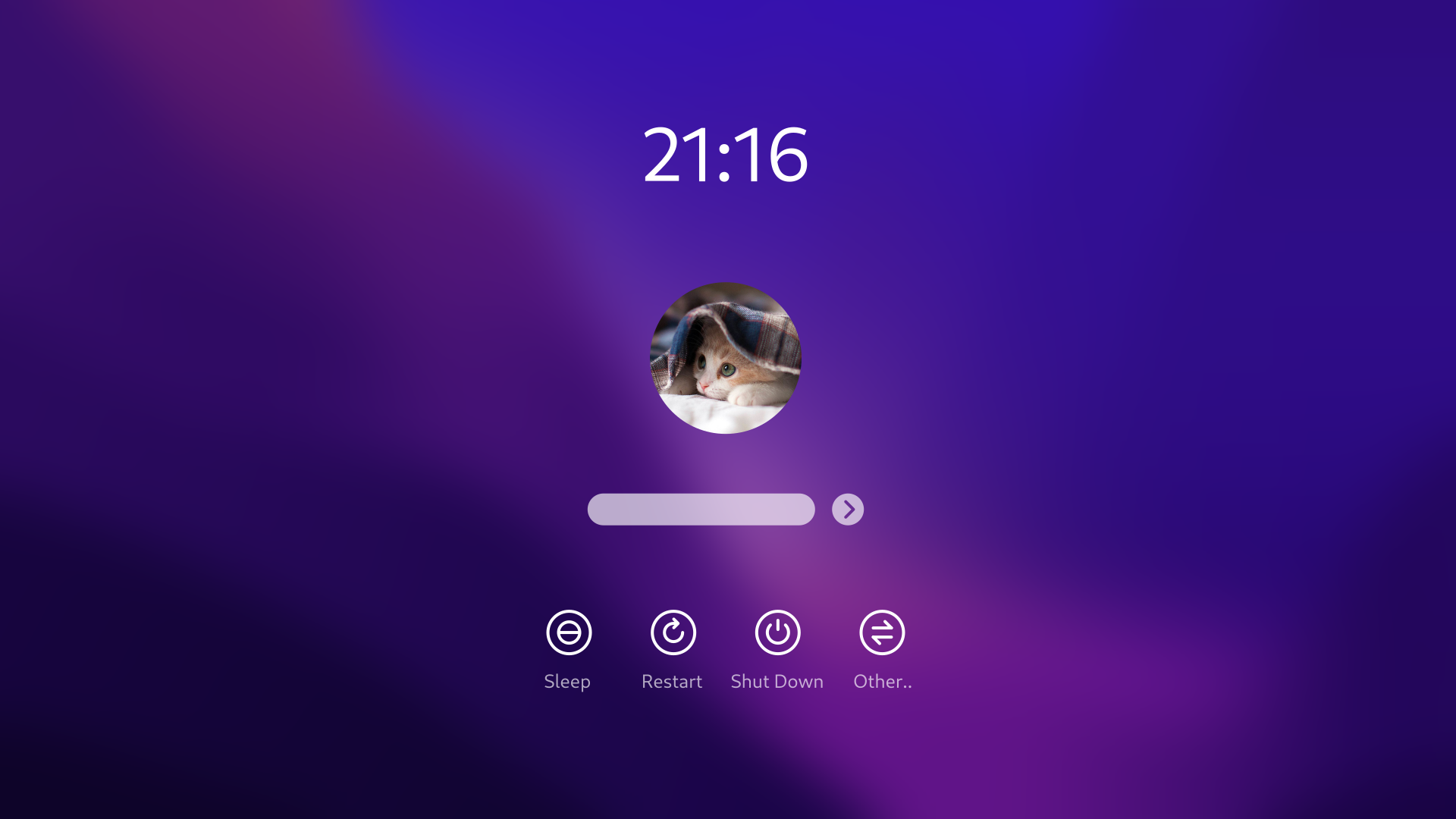Select the cat user avatar
Screen dimensions: 1456x819
coord(726,358)
